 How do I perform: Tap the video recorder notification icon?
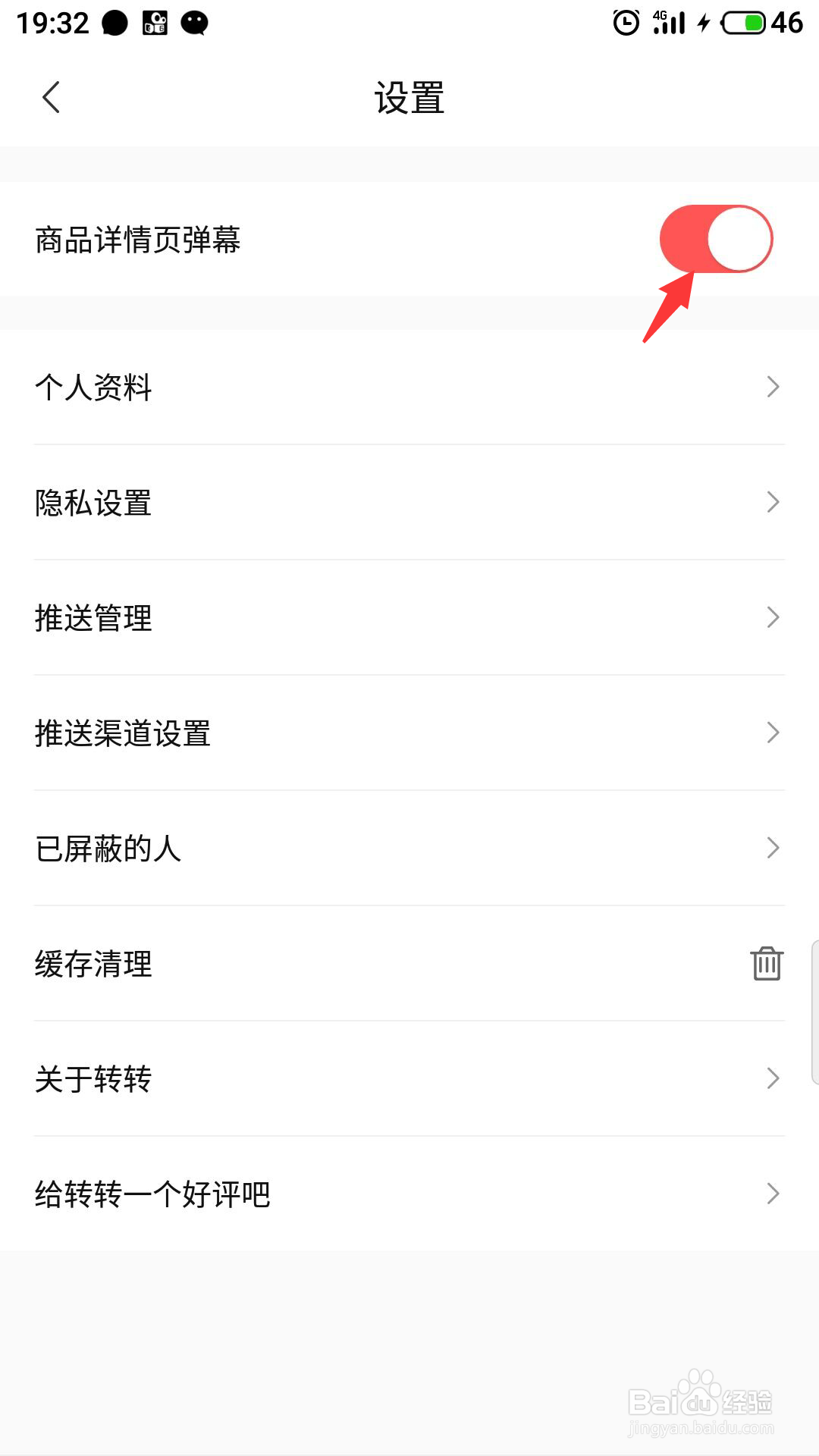(155, 22)
